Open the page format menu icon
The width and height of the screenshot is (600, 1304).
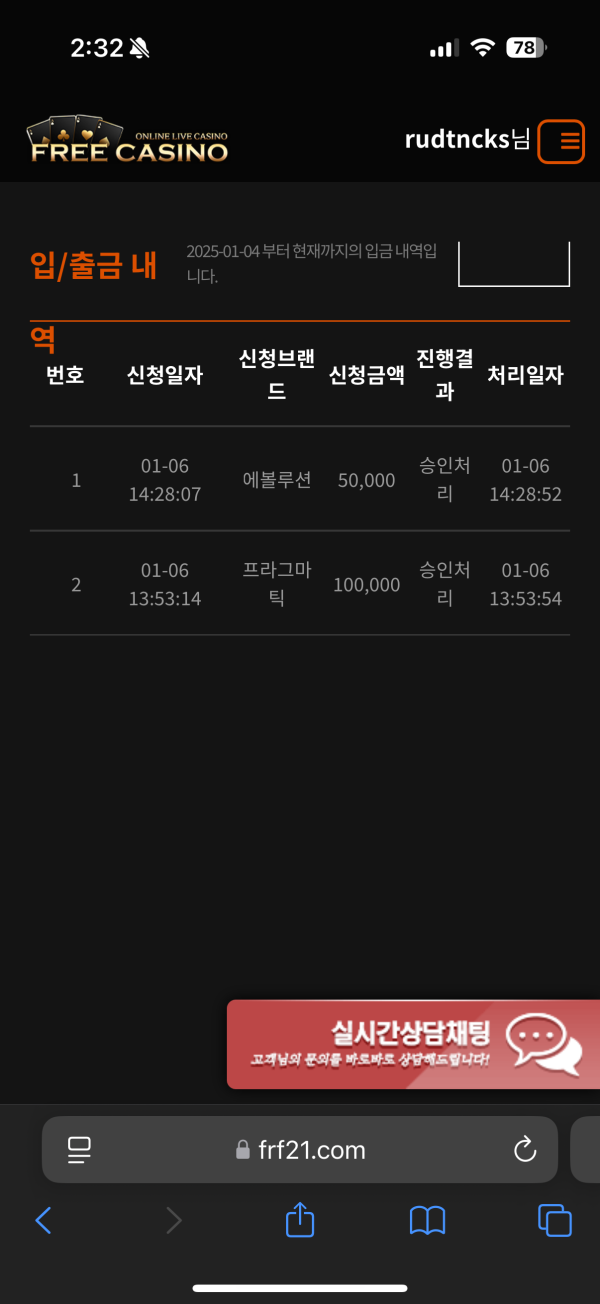(79, 1150)
